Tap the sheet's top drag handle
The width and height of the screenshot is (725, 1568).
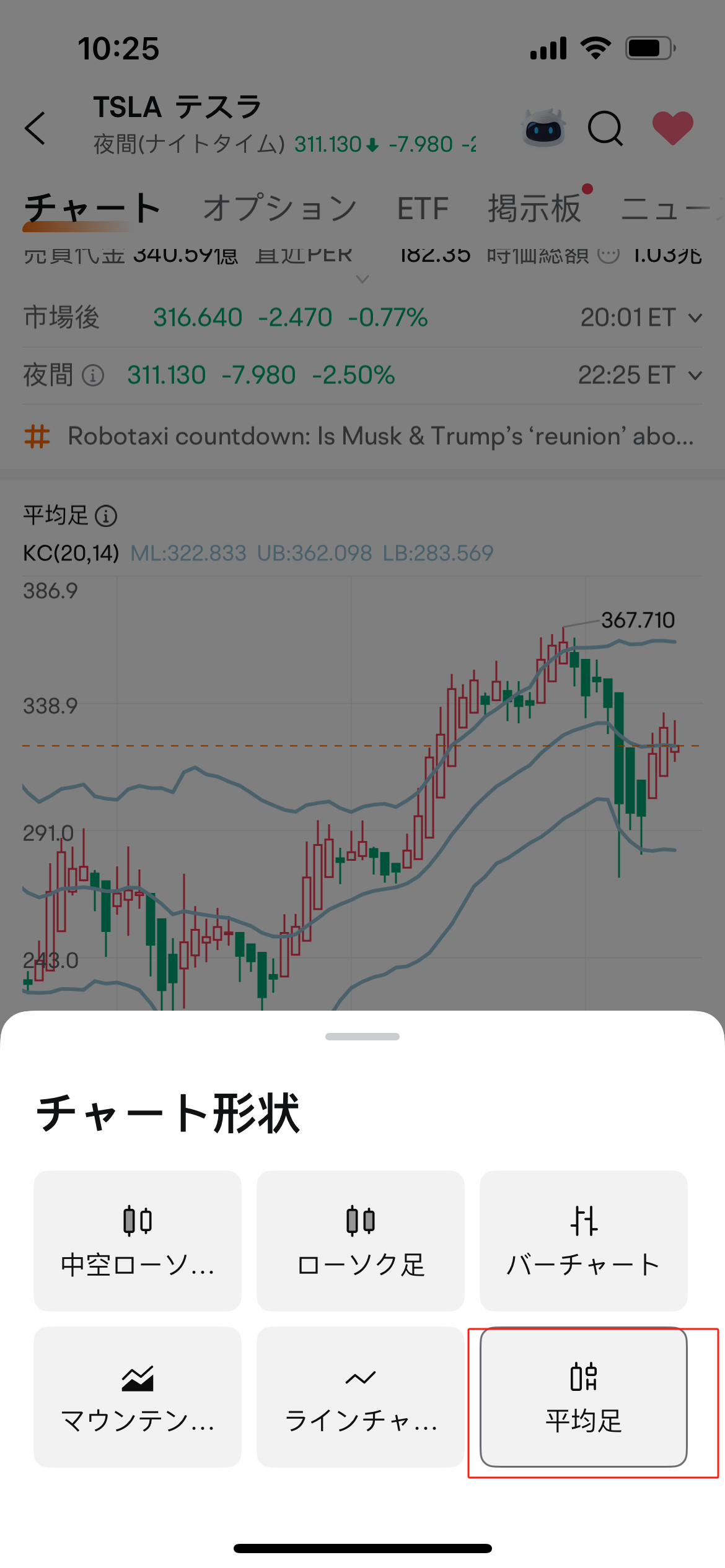[362, 1037]
